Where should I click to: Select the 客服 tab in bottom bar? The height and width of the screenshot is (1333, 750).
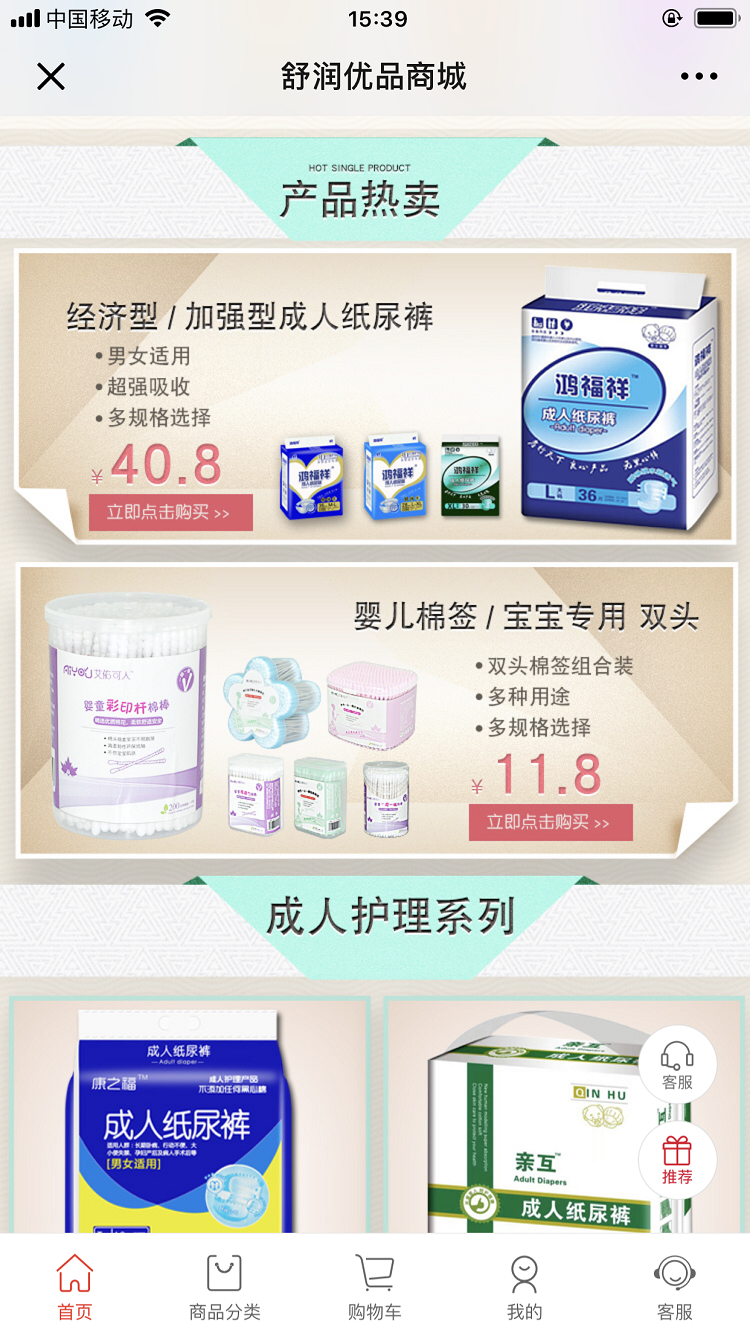[x=674, y=1287]
